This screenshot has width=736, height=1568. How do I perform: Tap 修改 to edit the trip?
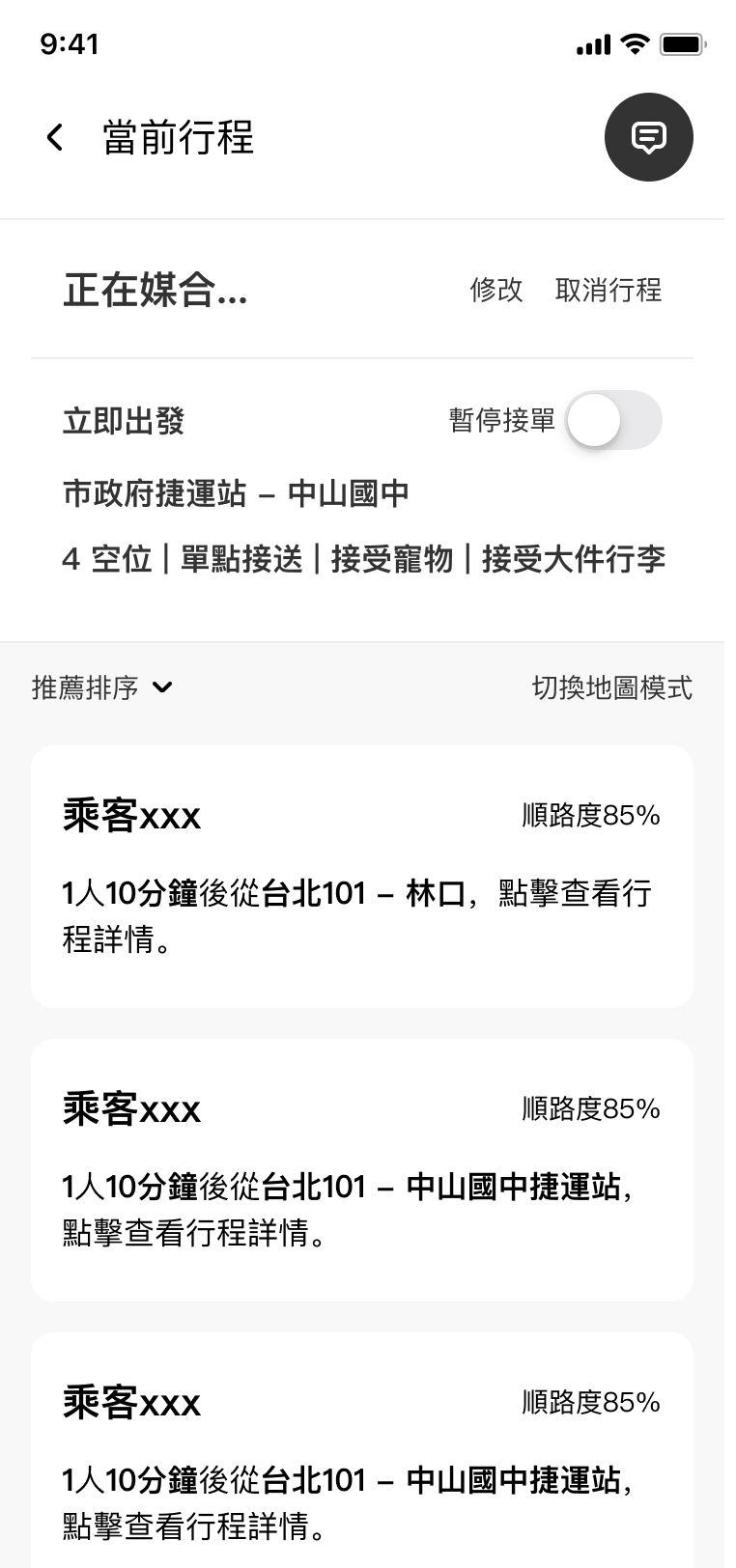tap(495, 290)
